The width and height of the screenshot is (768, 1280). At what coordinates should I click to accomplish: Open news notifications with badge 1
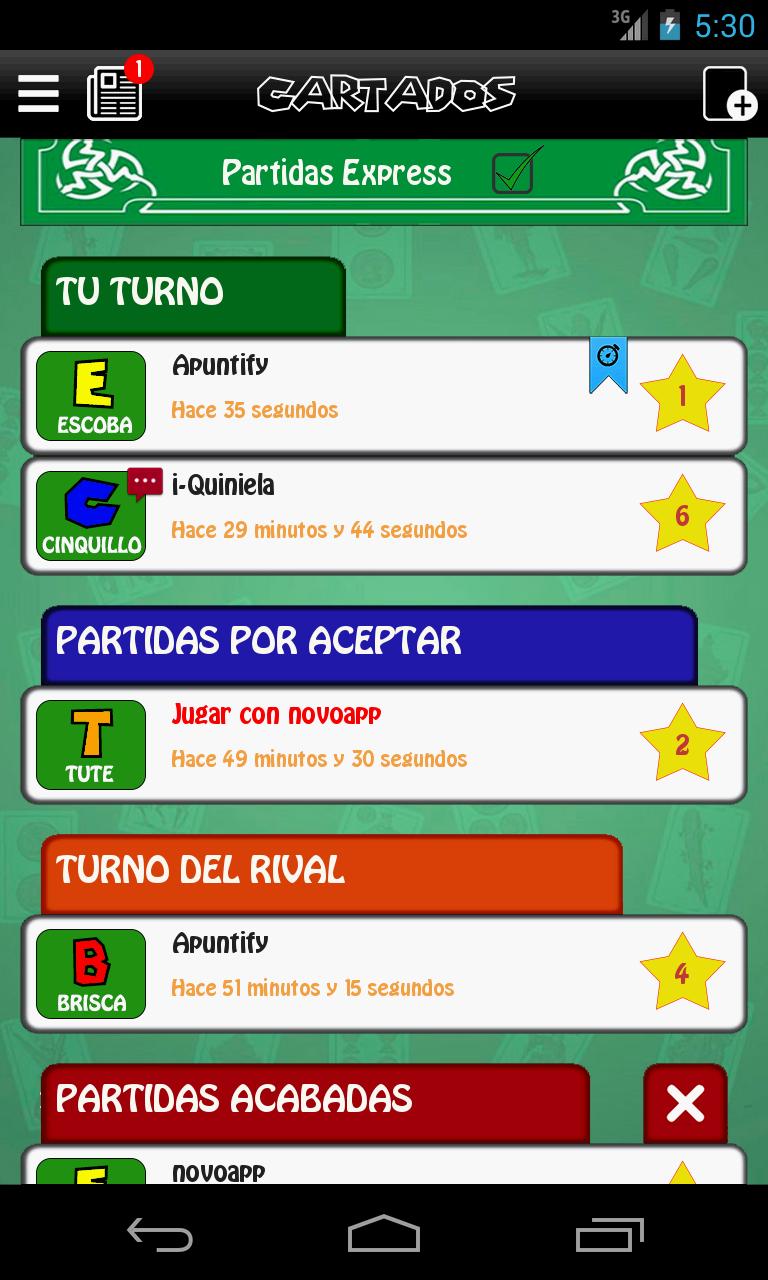click(x=113, y=93)
